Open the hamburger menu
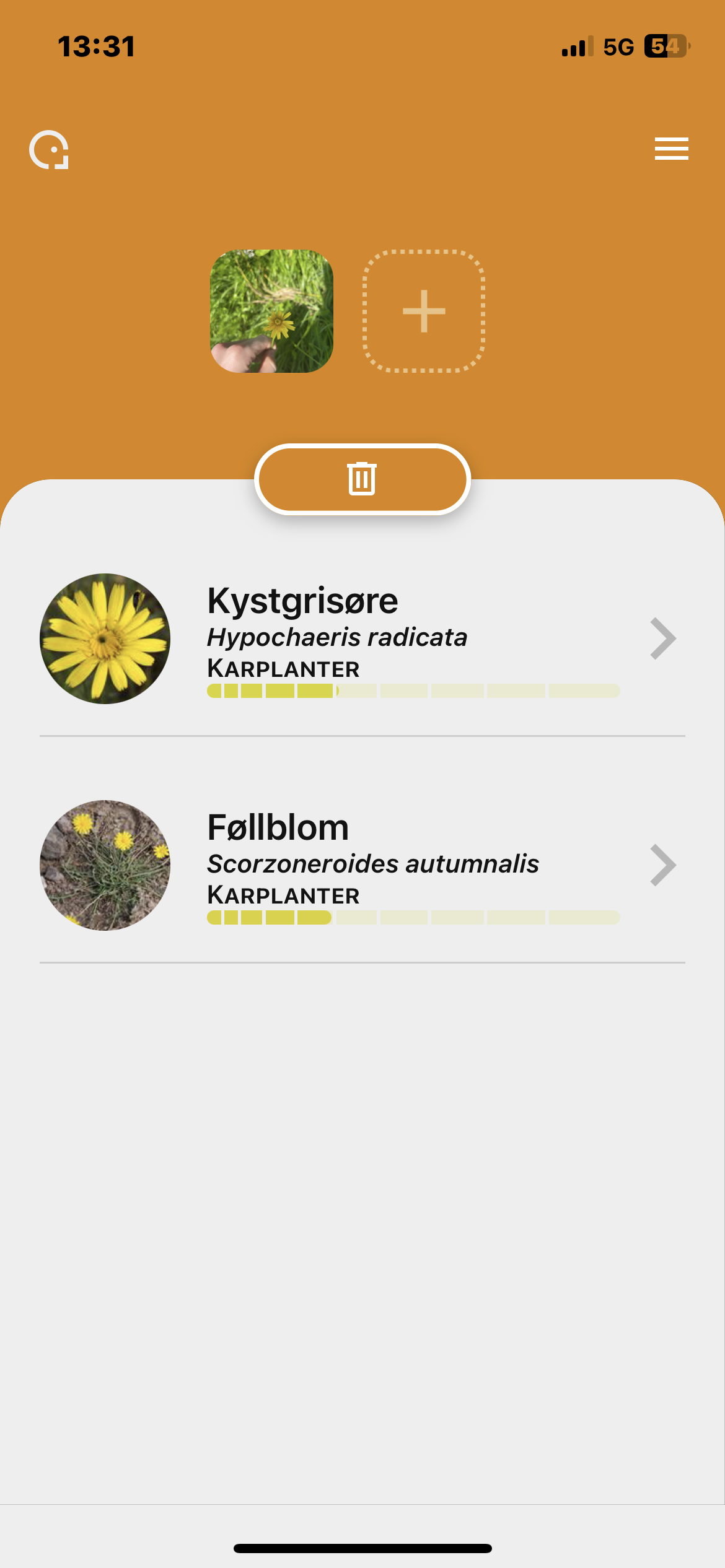 [x=671, y=149]
